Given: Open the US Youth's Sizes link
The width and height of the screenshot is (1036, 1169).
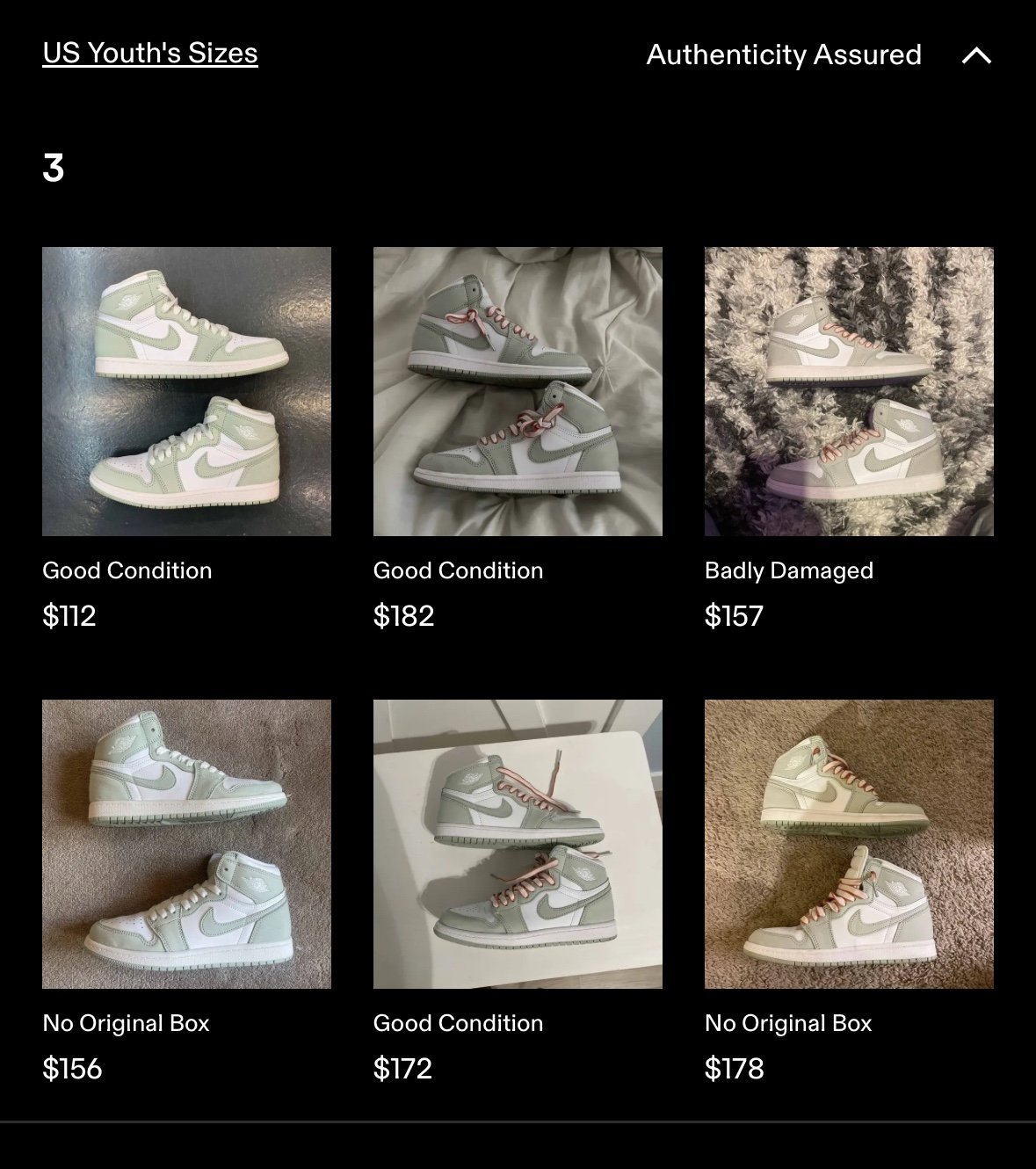Looking at the screenshot, I should (x=150, y=54).
